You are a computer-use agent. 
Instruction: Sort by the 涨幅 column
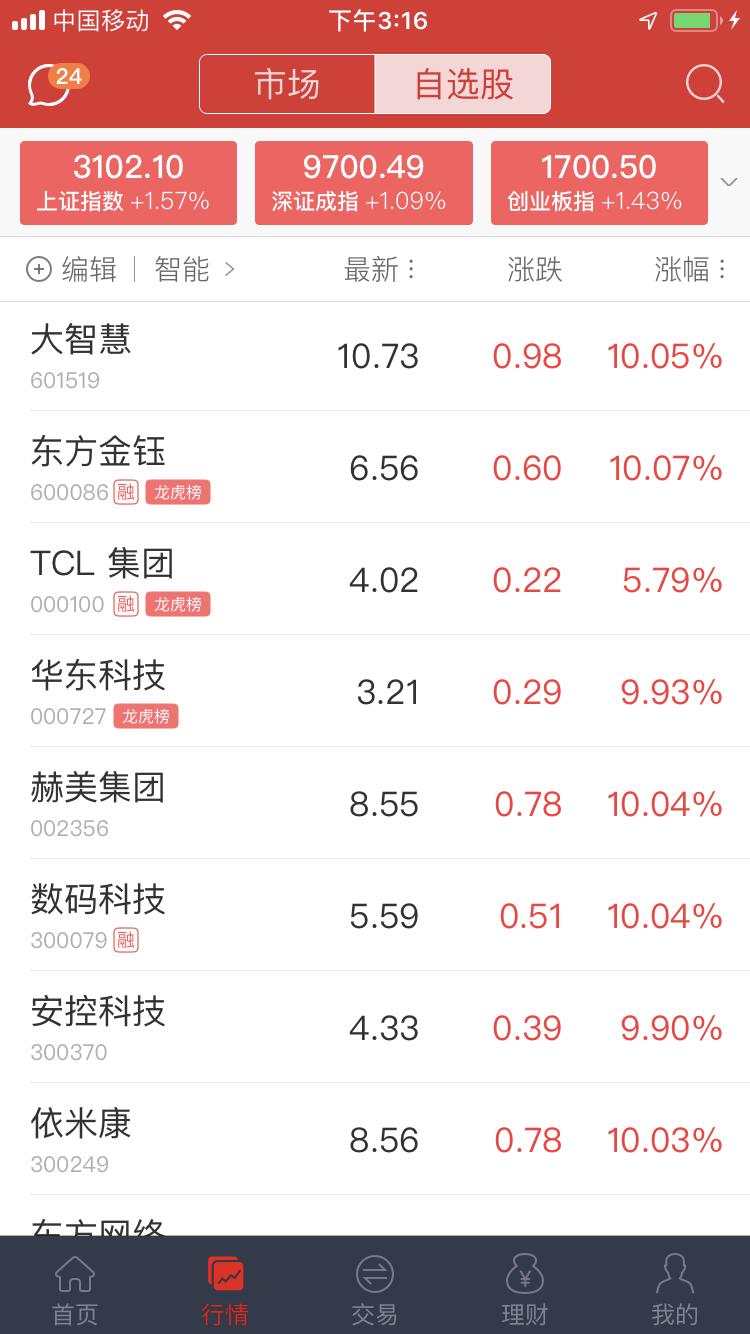coord(691,269)
